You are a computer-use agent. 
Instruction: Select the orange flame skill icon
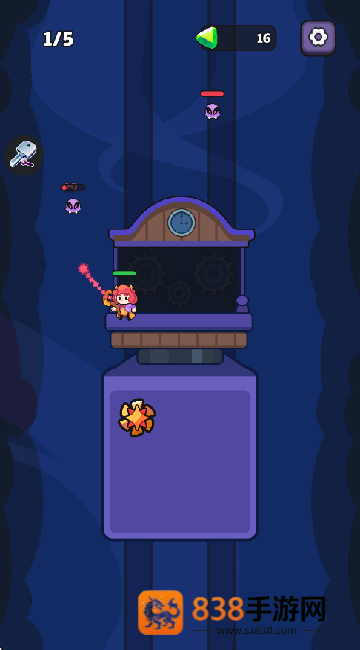[x=137, y=417]
